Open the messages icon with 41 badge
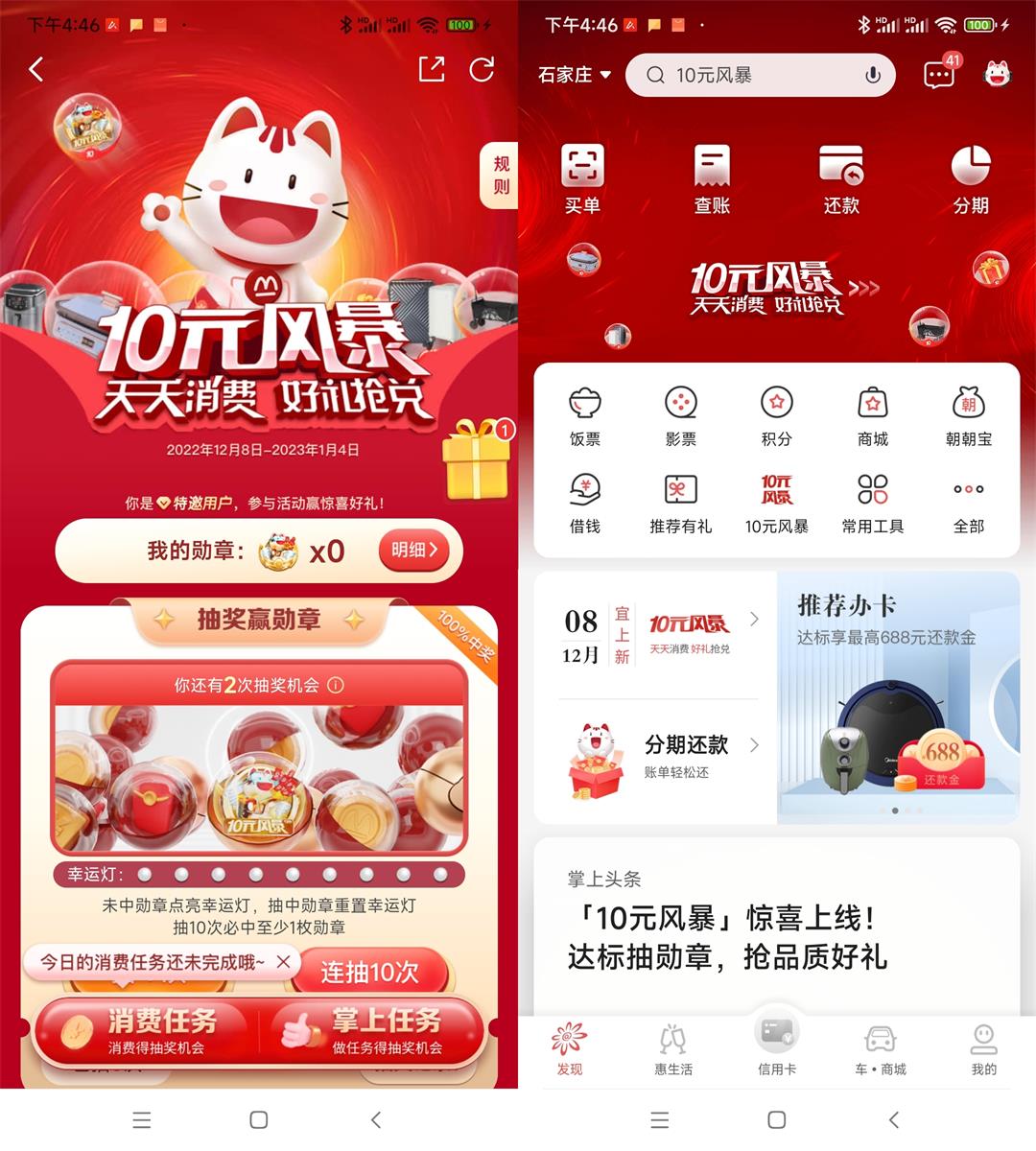The image size is (1036, 1151). (939, 75)
